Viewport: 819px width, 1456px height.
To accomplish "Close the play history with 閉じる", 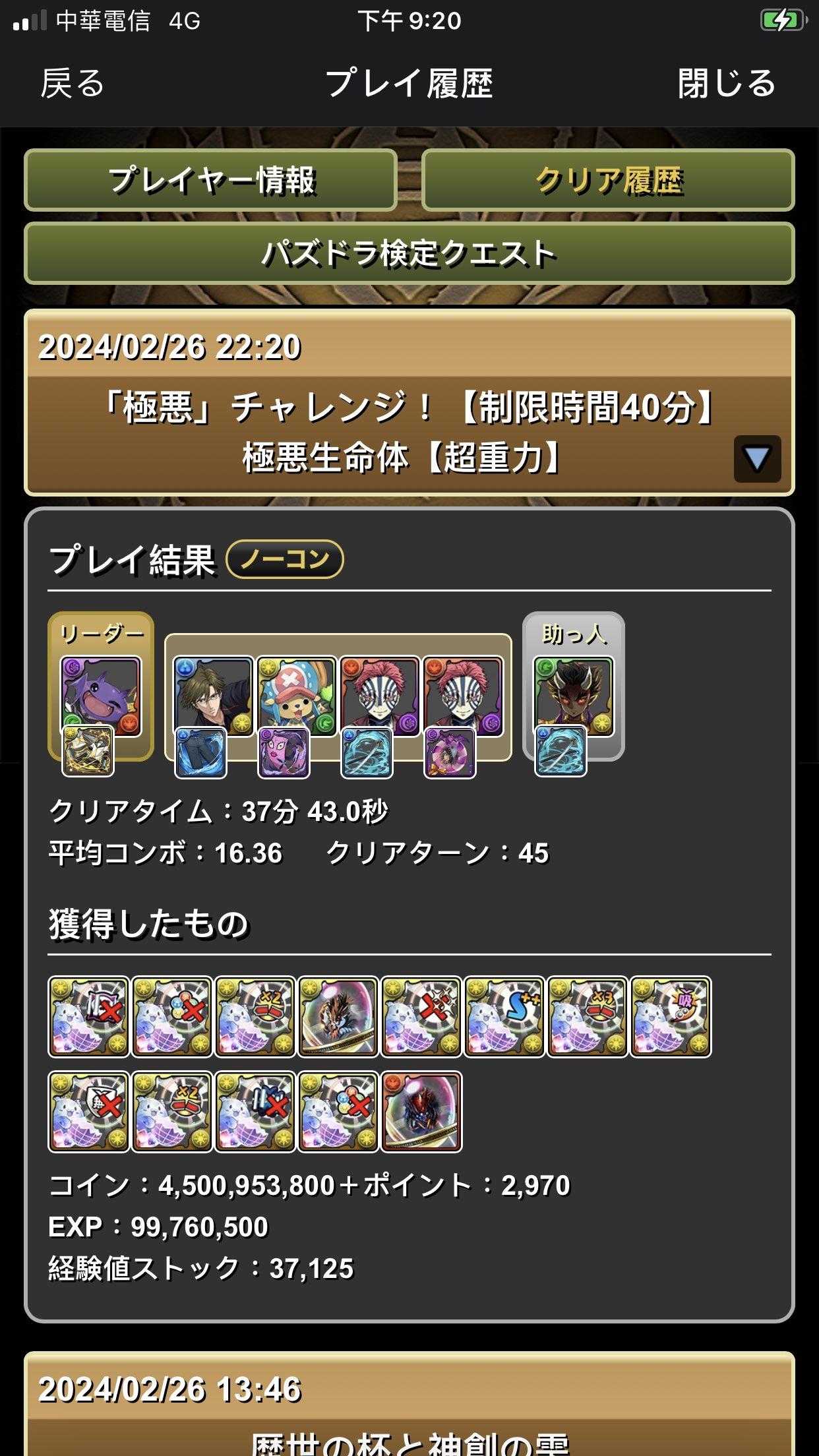I will (x=726, y=84).
